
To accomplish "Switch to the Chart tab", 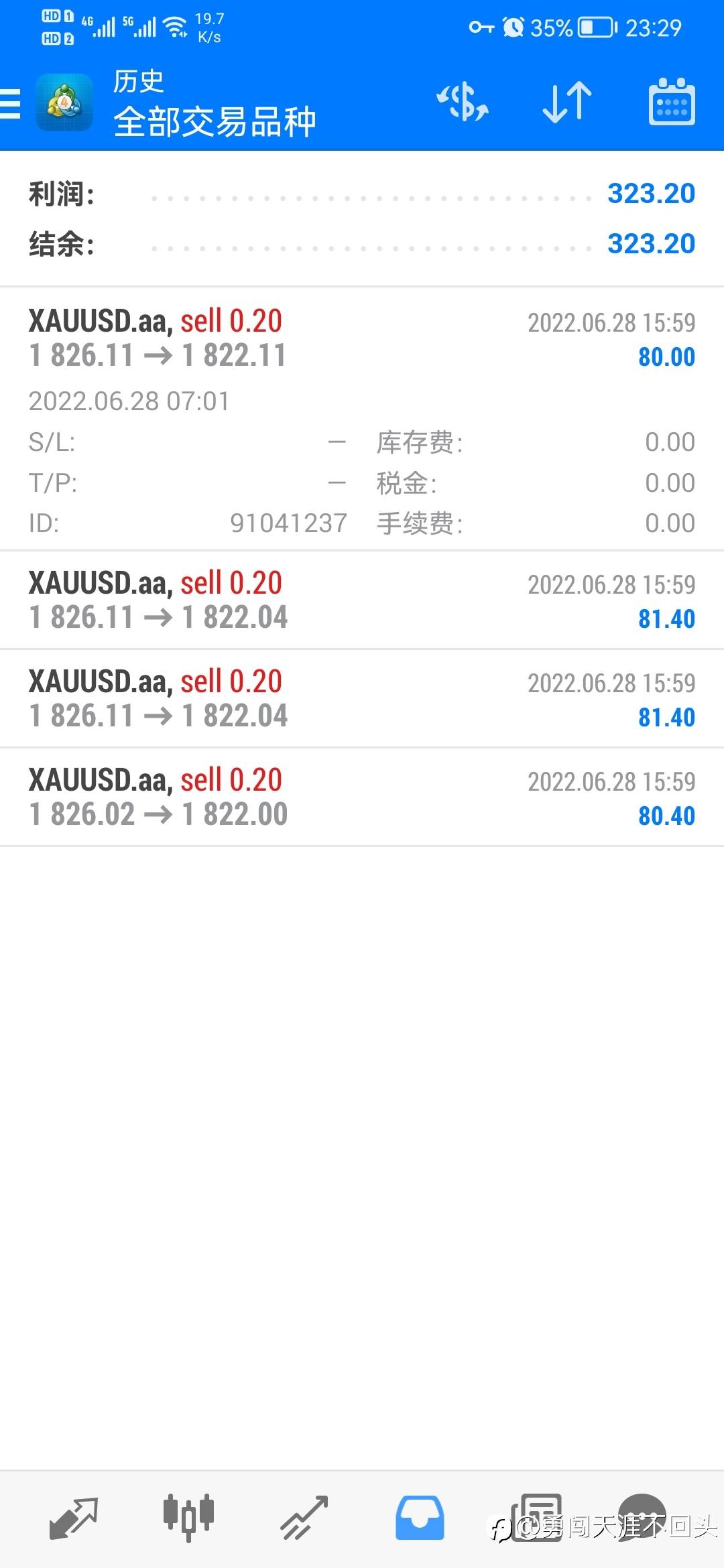I will click(188, 1518).
